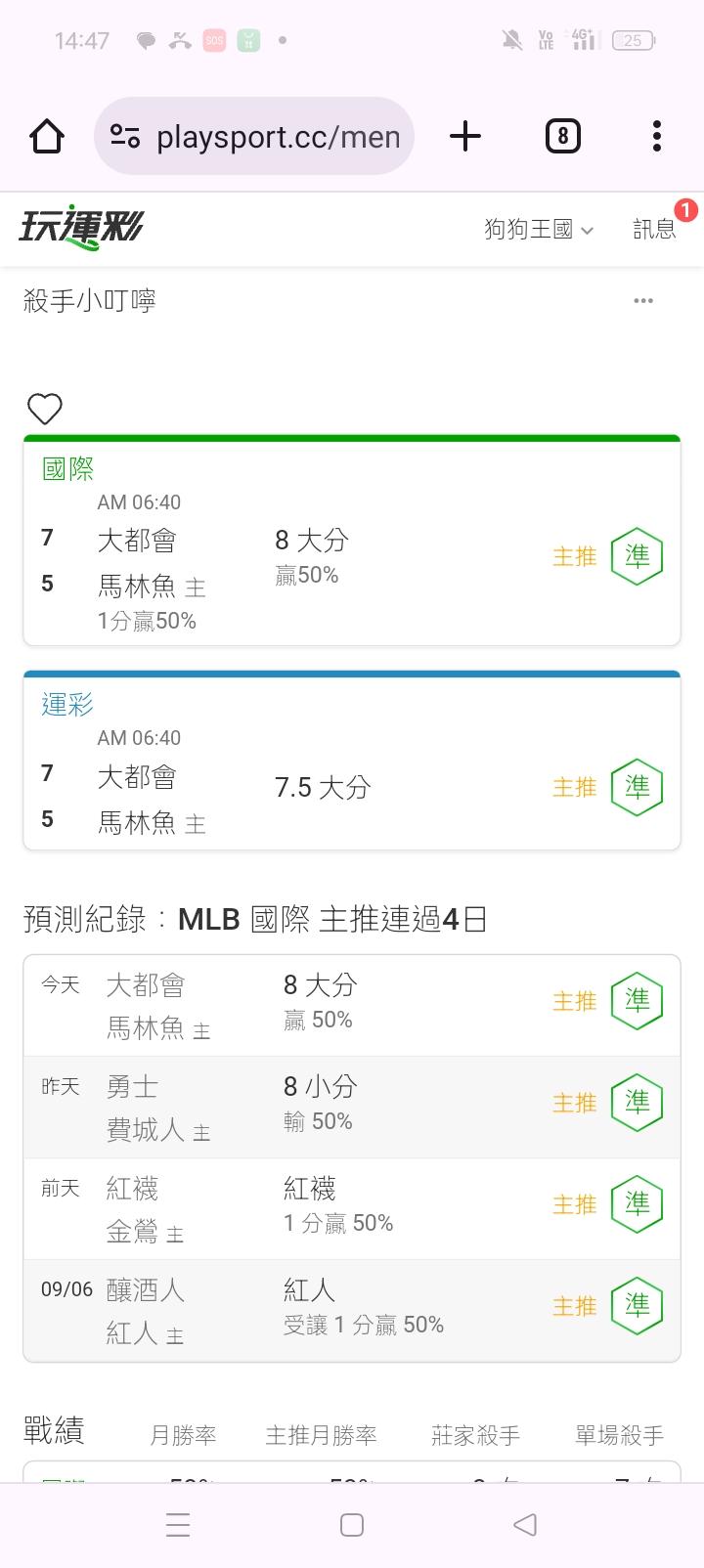Open the tab switcher showing 8 tabs
Viewport: 704px width, 1568px height.
(562, 136)
